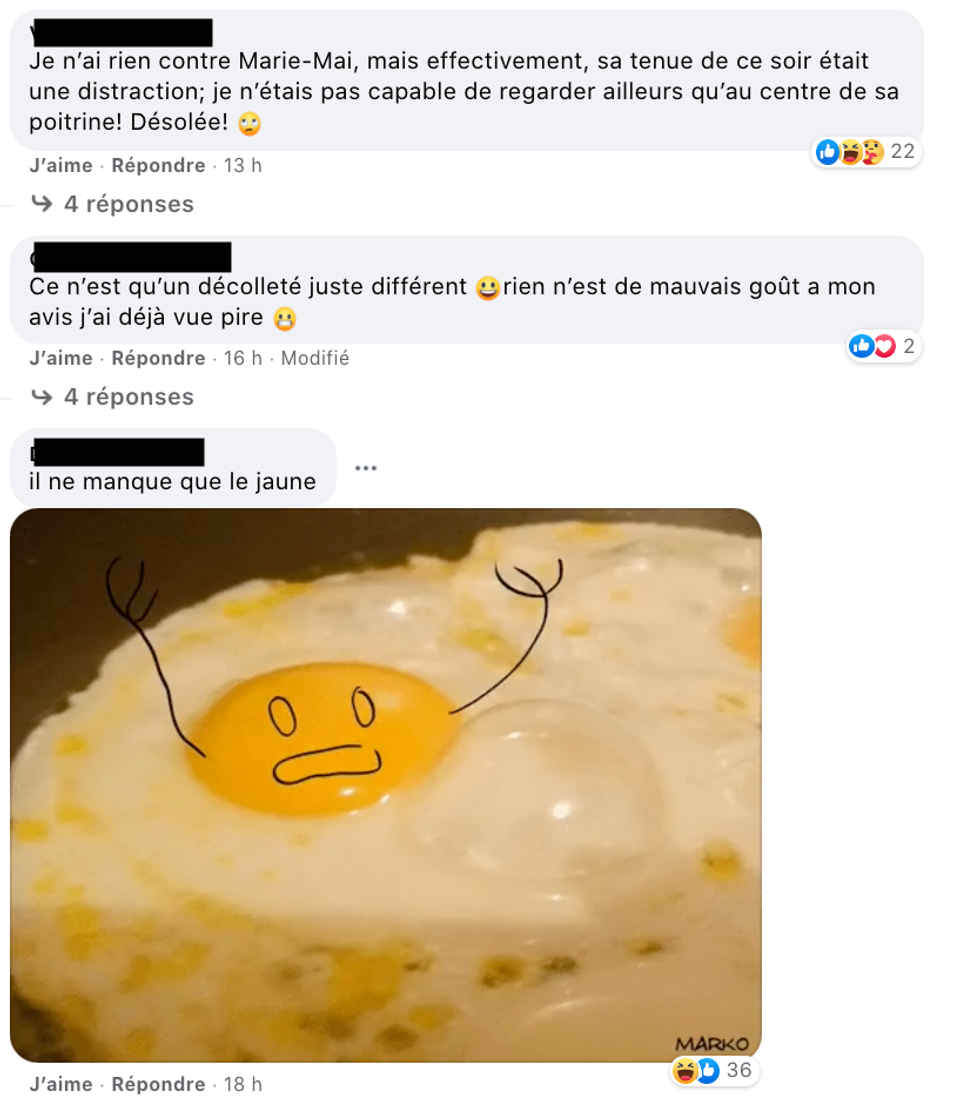Like the comment about Marie-Mai's outfit

[61, 165]
